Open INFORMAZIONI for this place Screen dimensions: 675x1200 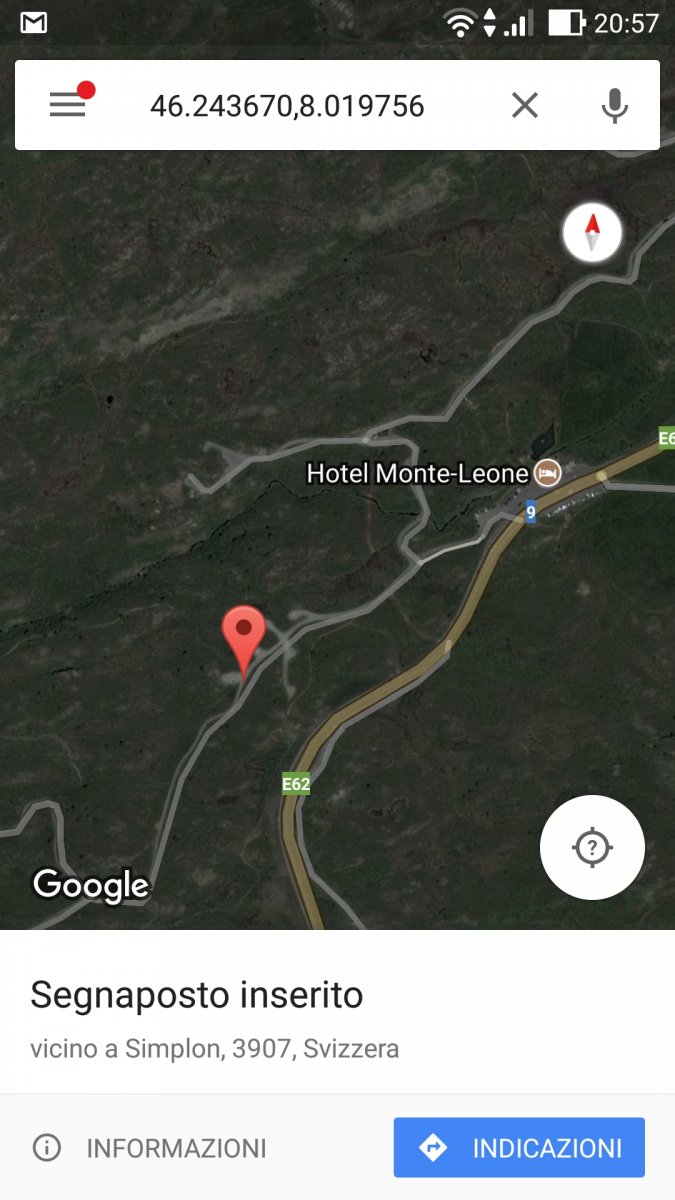click(150, 1148)
